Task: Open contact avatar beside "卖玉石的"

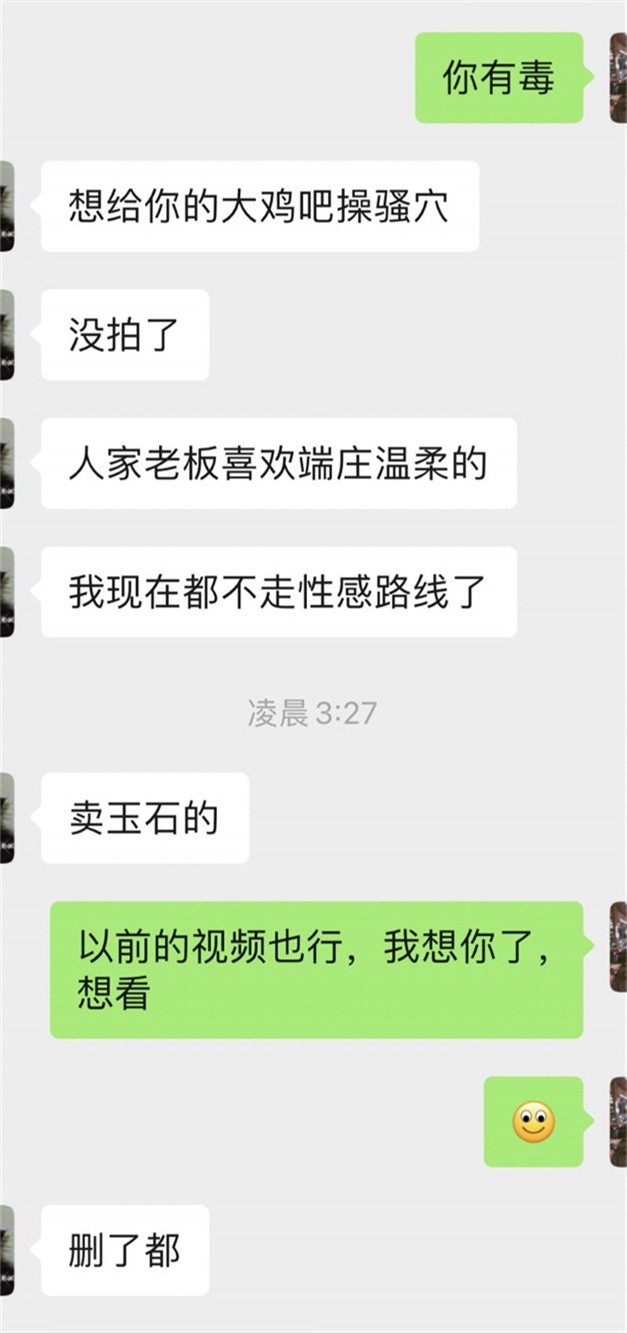Action: coord(6,818)
